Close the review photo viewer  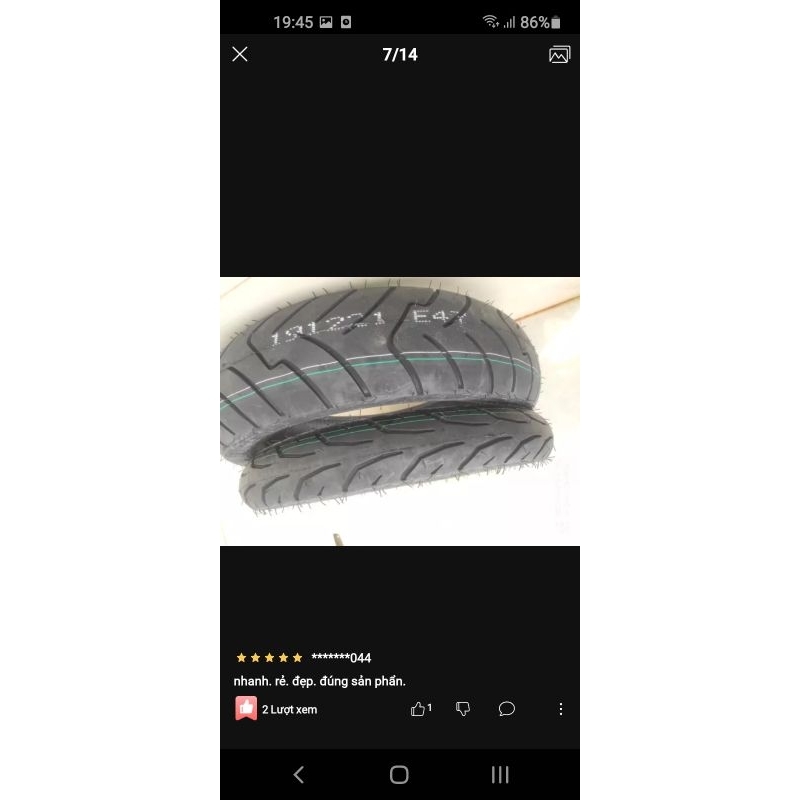coord(240,55)
